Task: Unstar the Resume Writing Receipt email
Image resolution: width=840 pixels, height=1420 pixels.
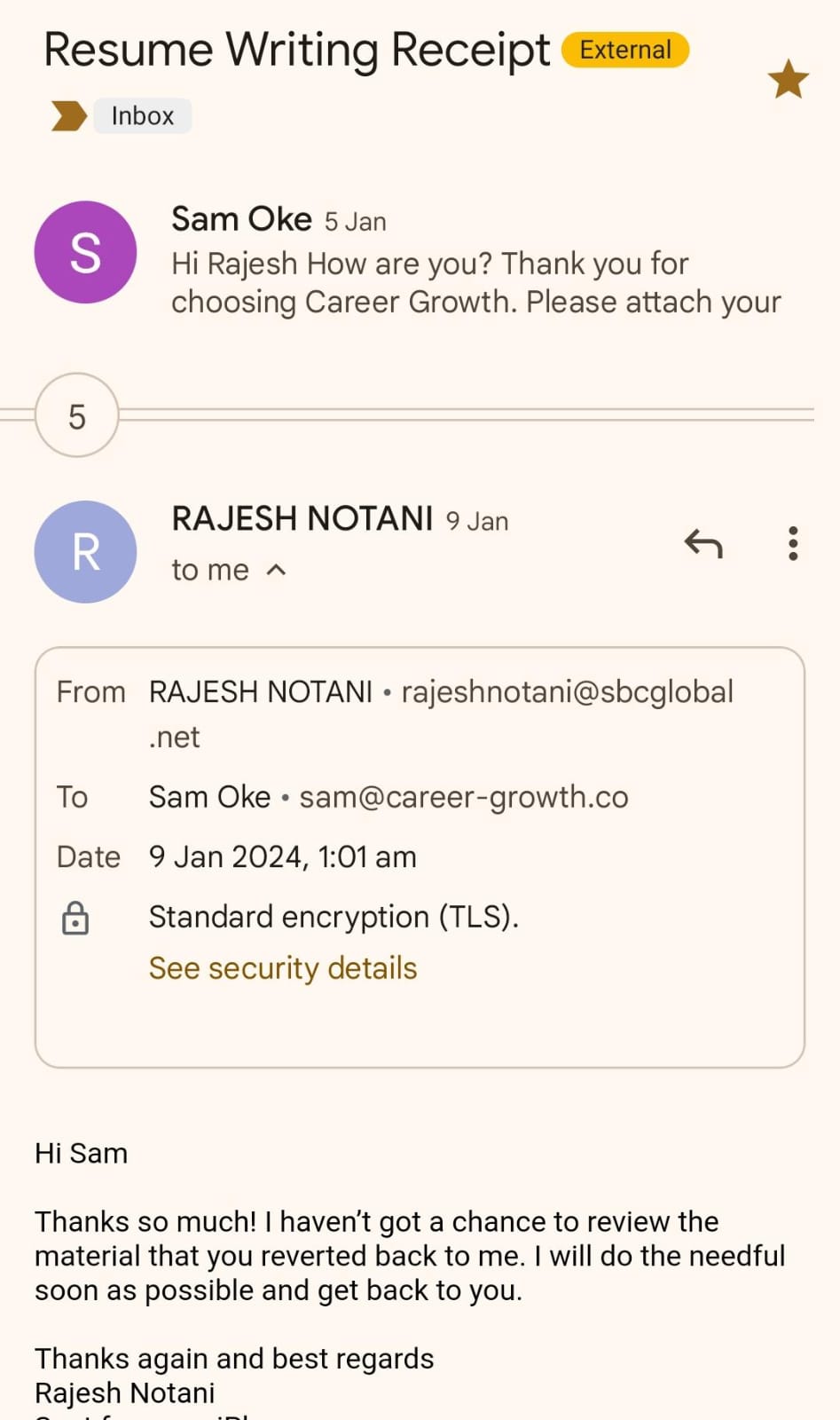Action: 788,80
